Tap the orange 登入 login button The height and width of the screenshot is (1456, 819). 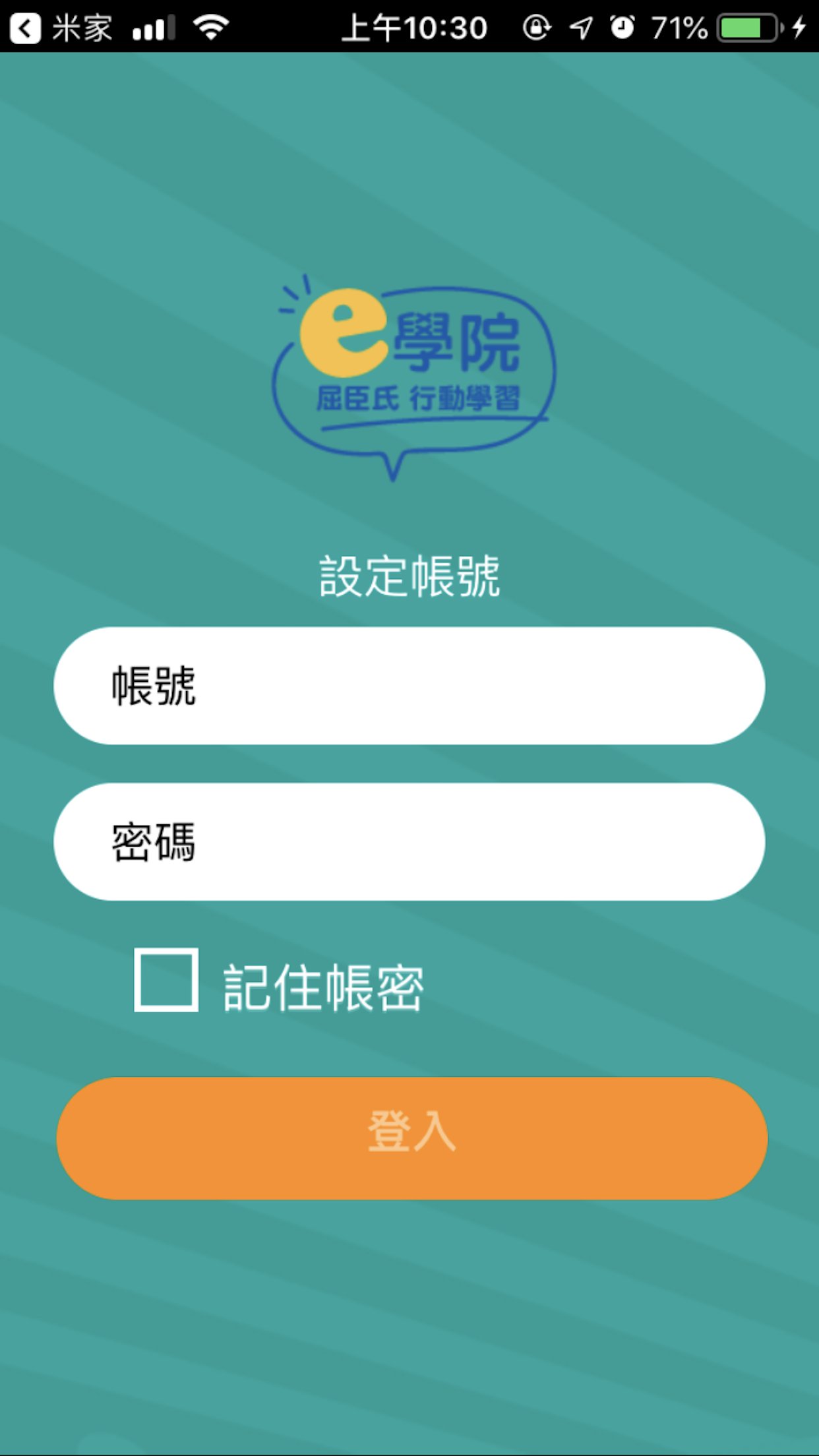point(412,1138)
